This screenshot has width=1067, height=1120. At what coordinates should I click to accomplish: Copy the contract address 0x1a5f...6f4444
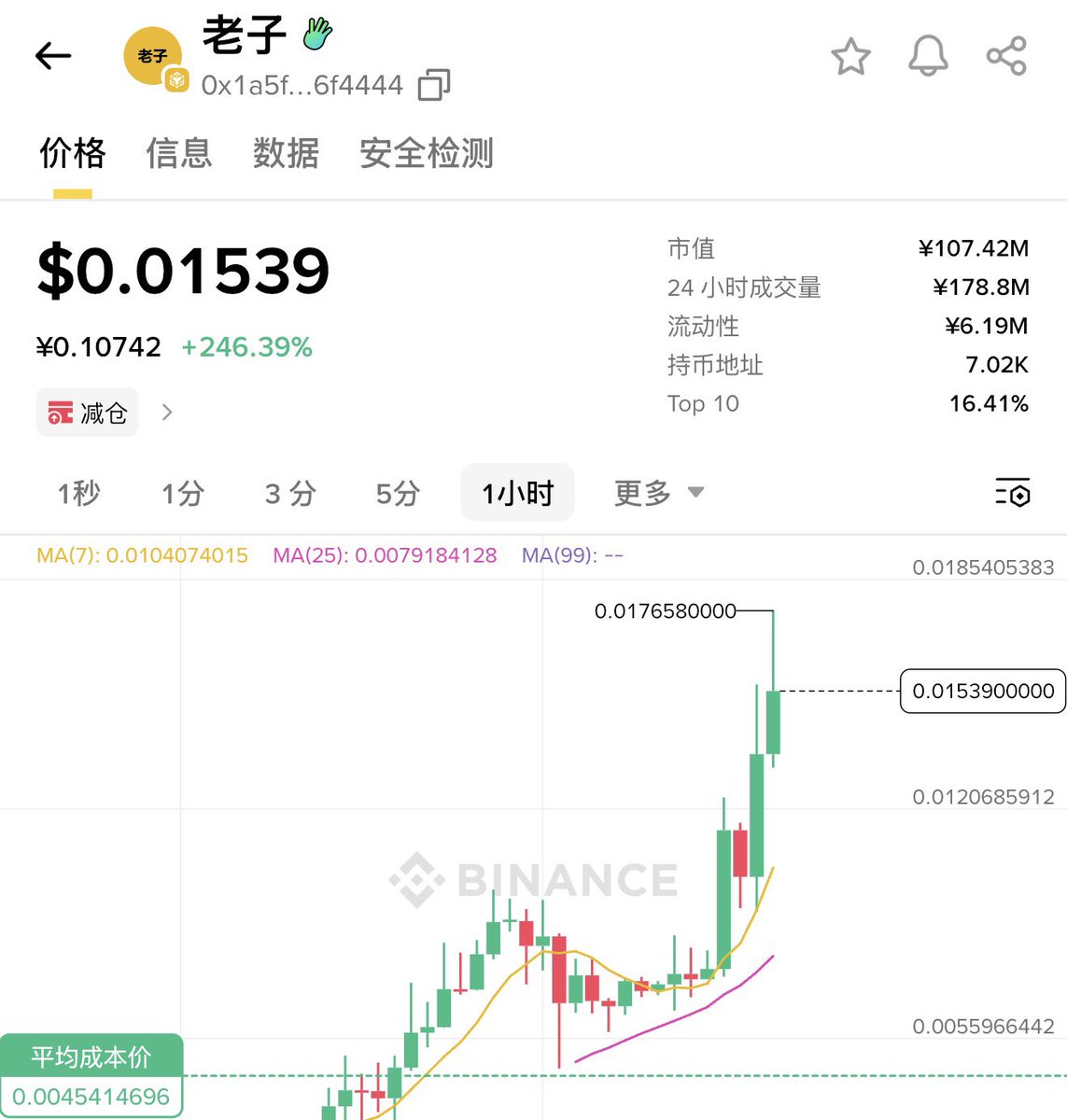tap(434, 85)
